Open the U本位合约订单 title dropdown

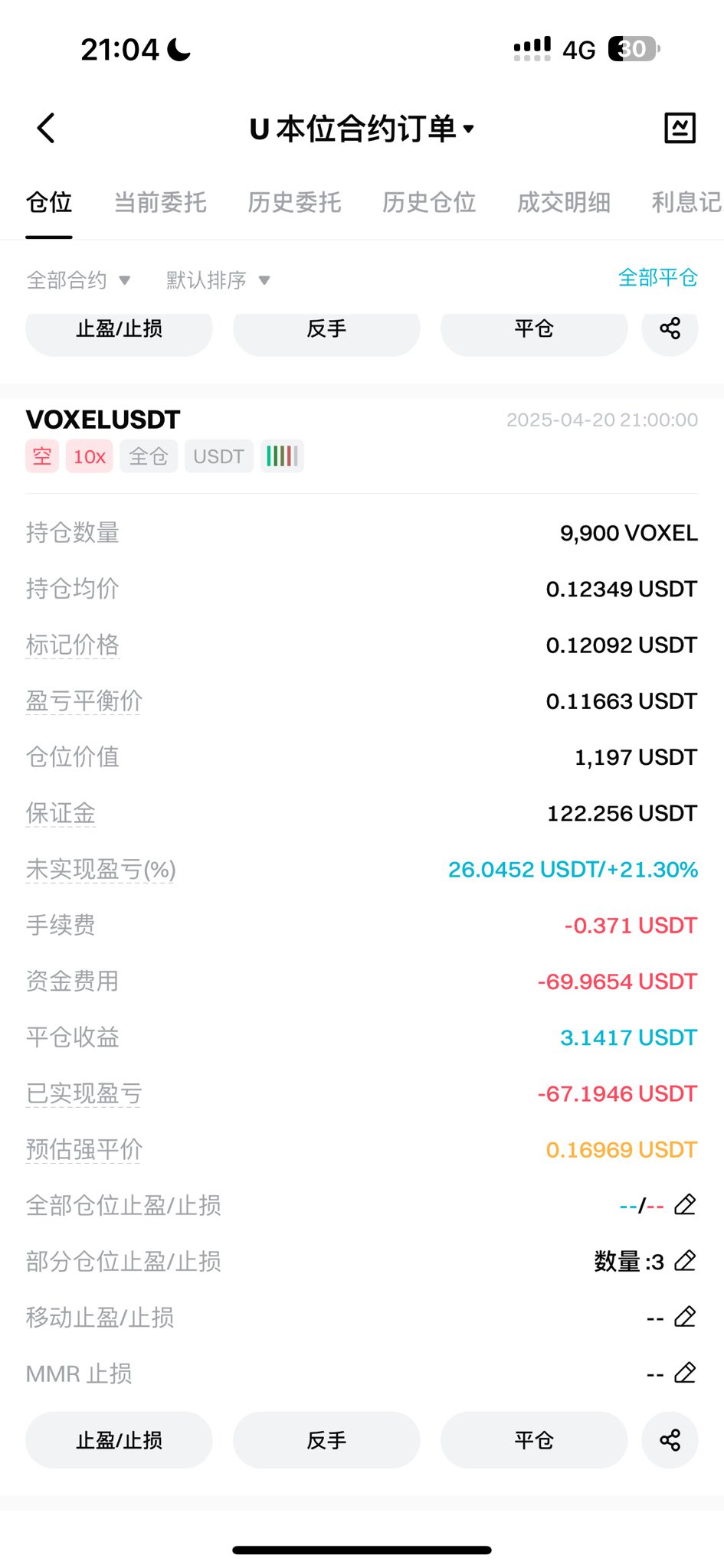(362, 129)
